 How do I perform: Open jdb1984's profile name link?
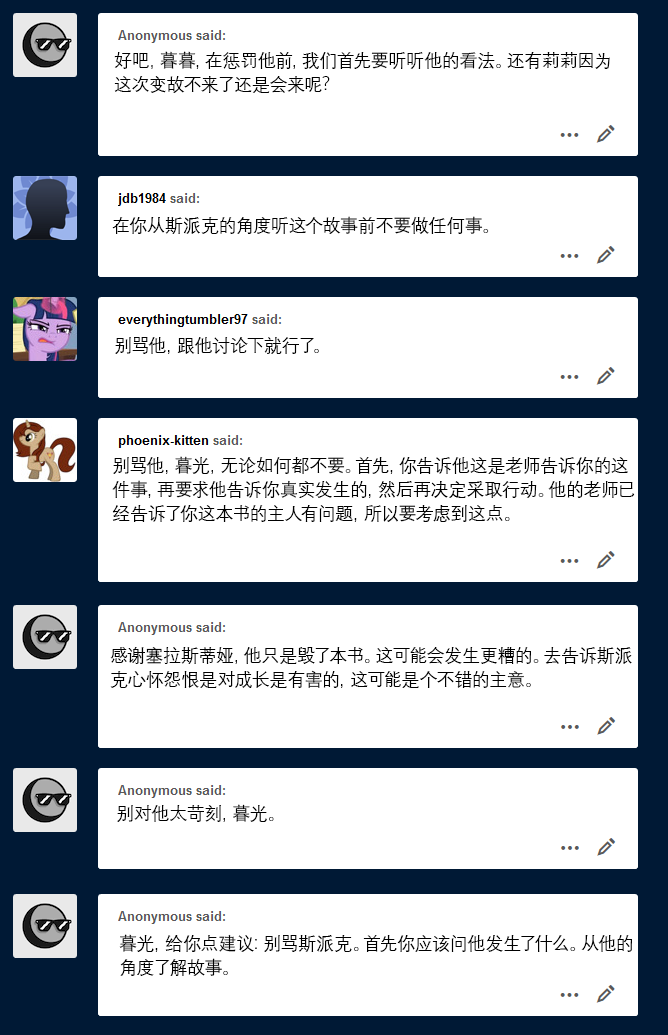141,198
